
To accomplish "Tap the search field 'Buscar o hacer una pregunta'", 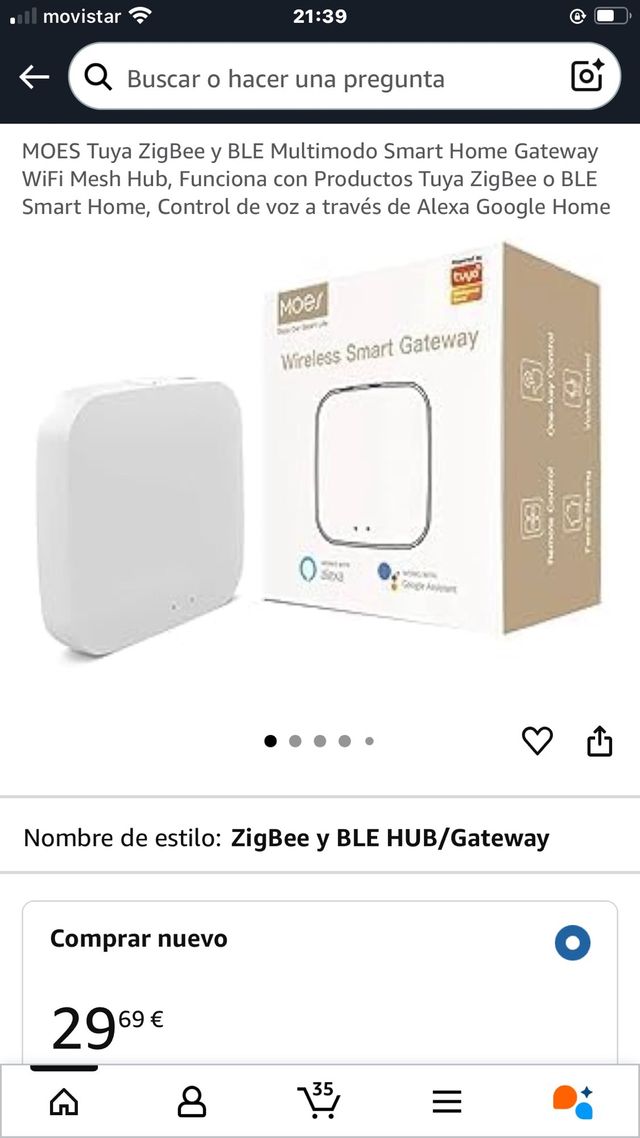I will 345,76.
